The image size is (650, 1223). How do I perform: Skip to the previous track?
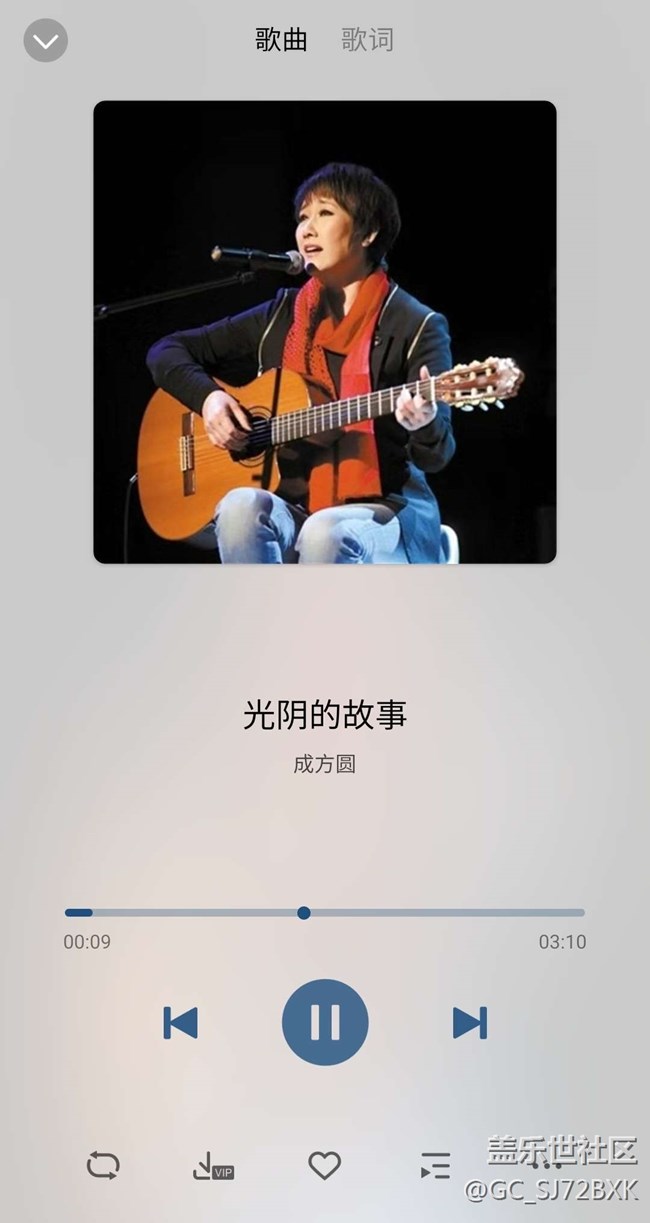coord(181,1022)
